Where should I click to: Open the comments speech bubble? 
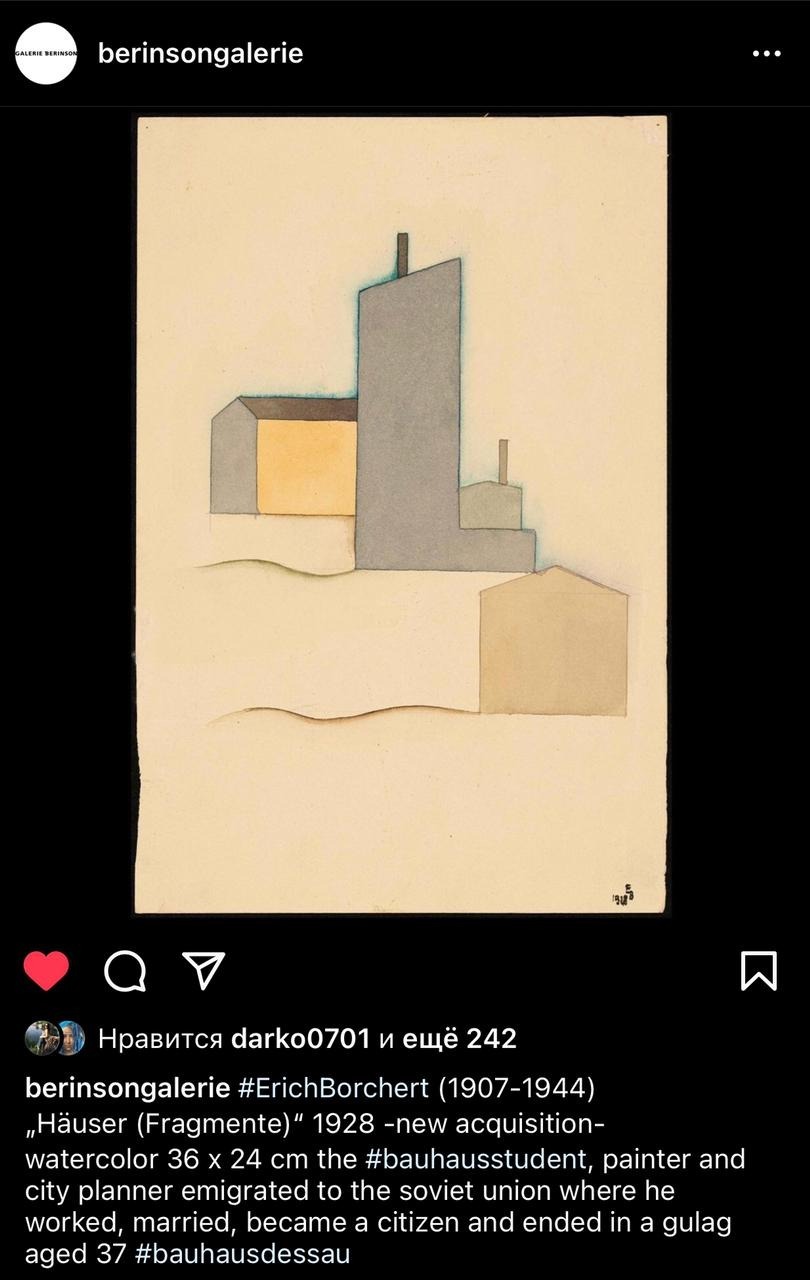(125, 971)
